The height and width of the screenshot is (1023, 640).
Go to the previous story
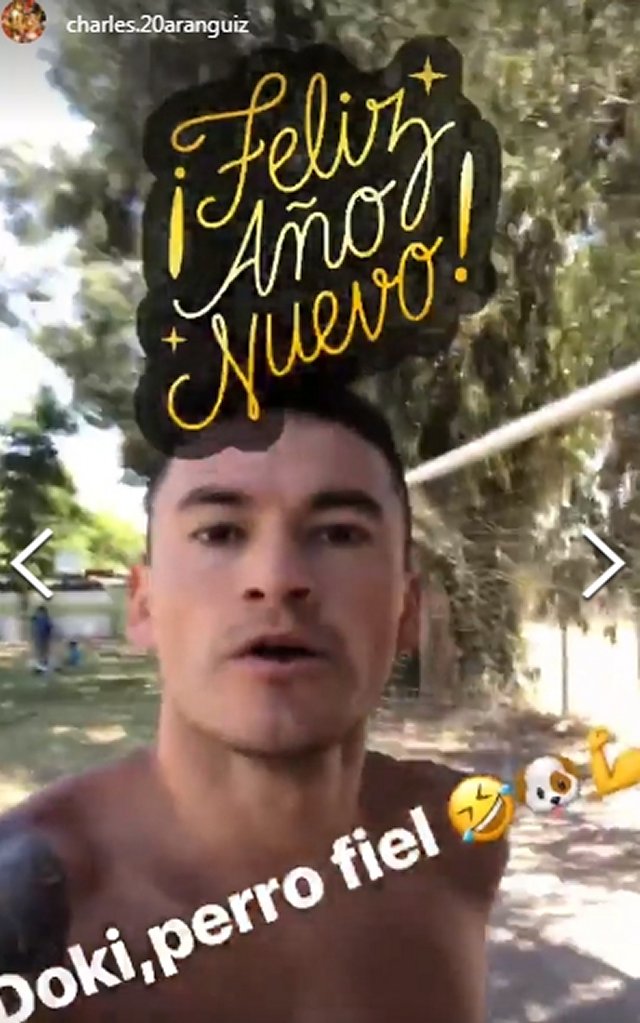tap(33, 563)
